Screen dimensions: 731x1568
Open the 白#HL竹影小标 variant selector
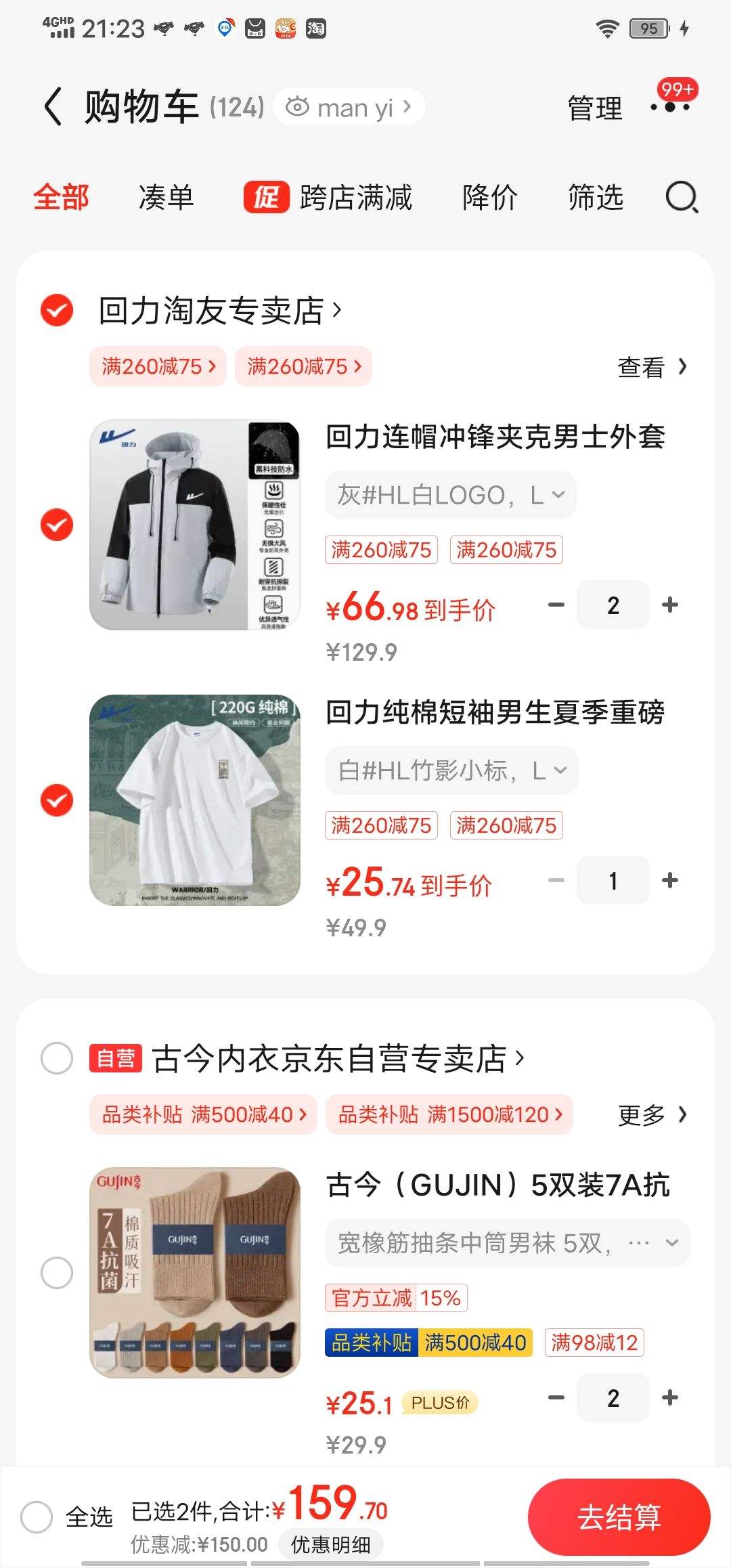[x=451, y=770]
